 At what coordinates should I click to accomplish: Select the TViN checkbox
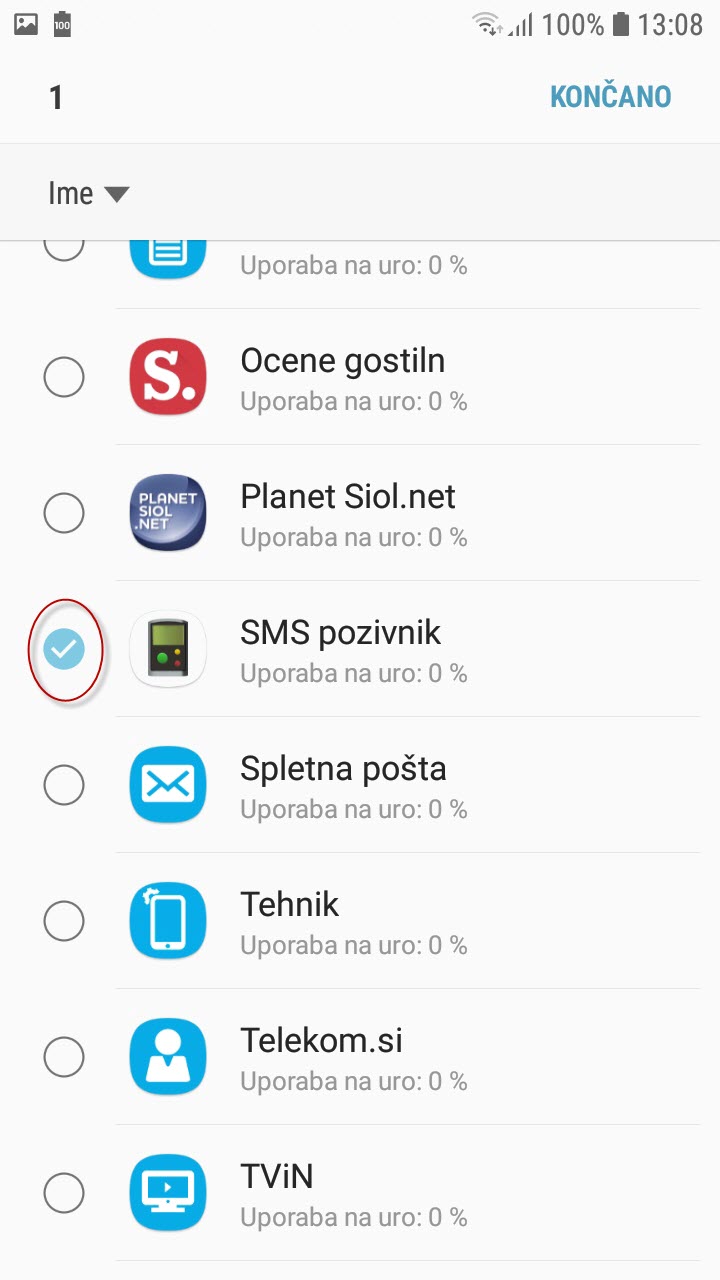(x=64, y=1193)
